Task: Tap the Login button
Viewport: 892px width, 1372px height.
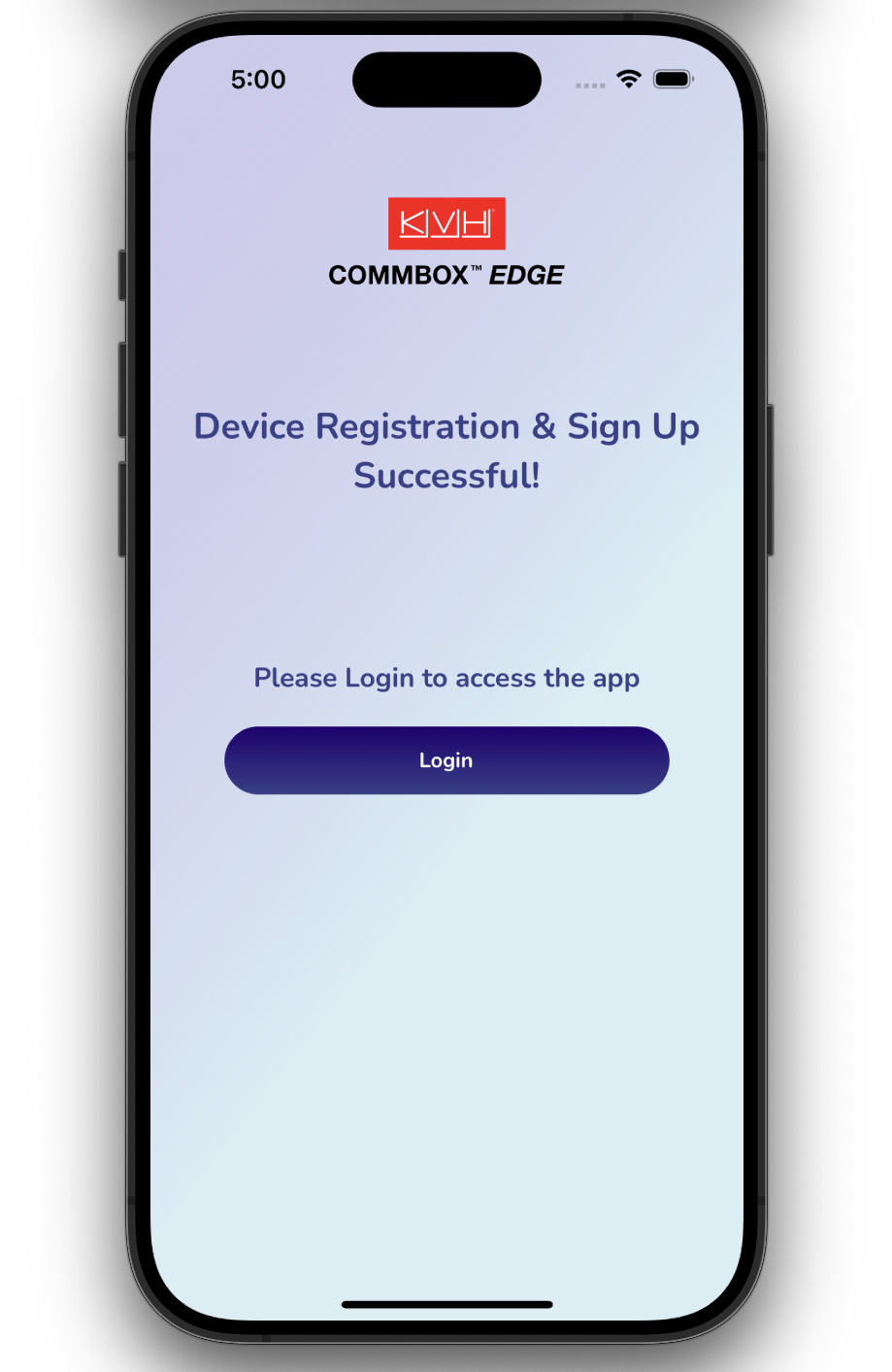Action: (x=446, y=760)
